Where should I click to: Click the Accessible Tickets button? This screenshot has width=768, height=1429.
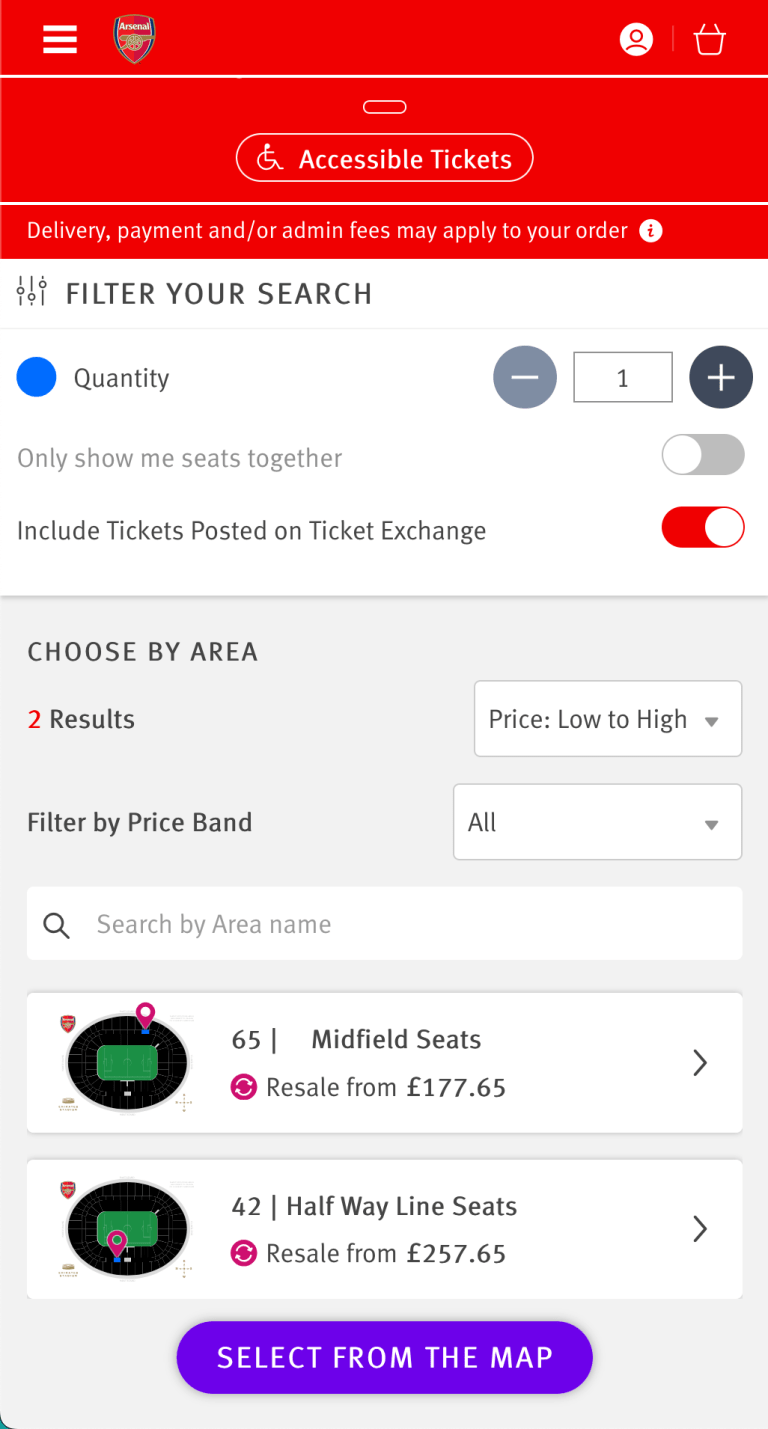pos(384,157)
